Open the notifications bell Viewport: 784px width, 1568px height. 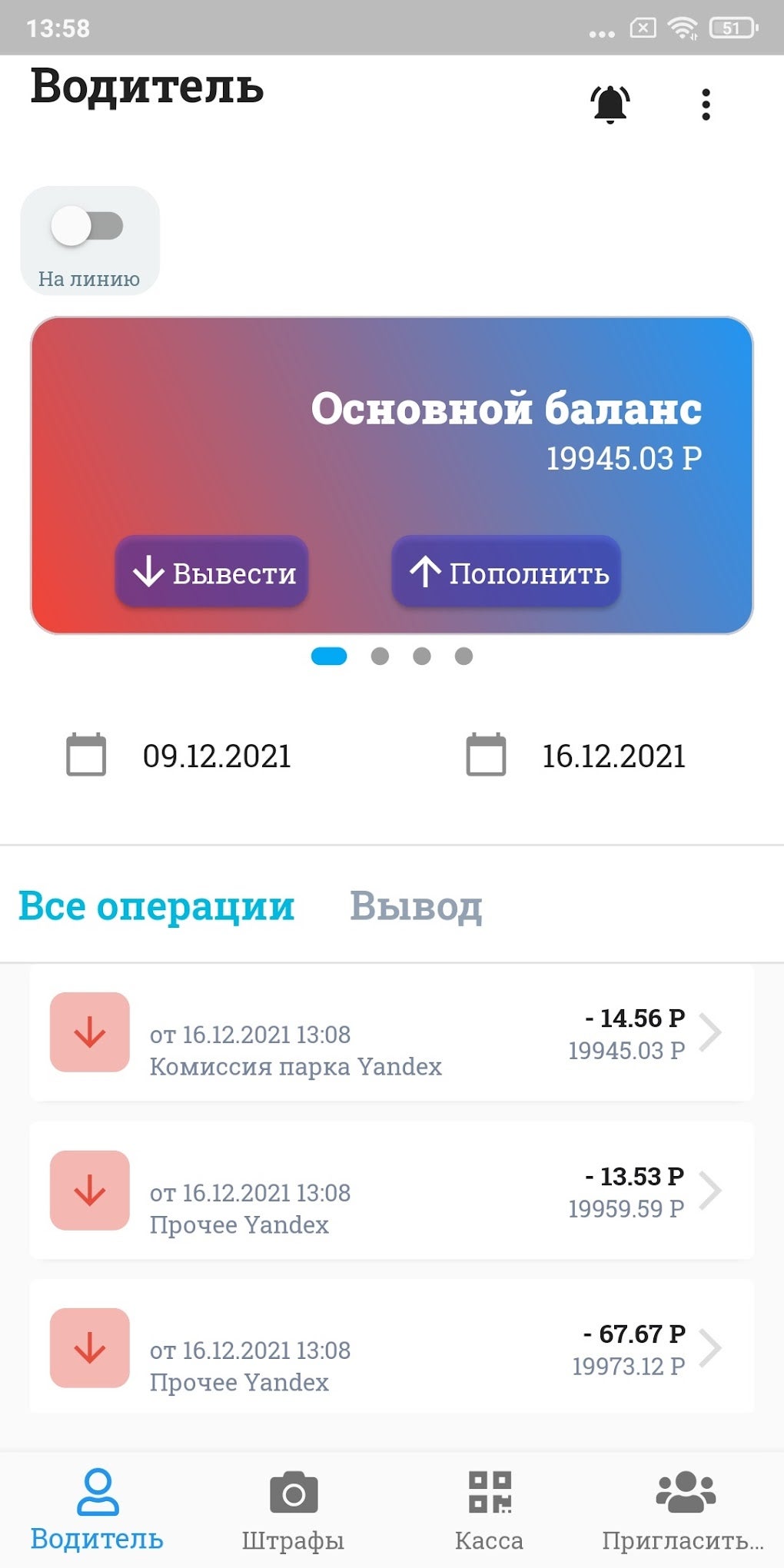pos(610,104)
